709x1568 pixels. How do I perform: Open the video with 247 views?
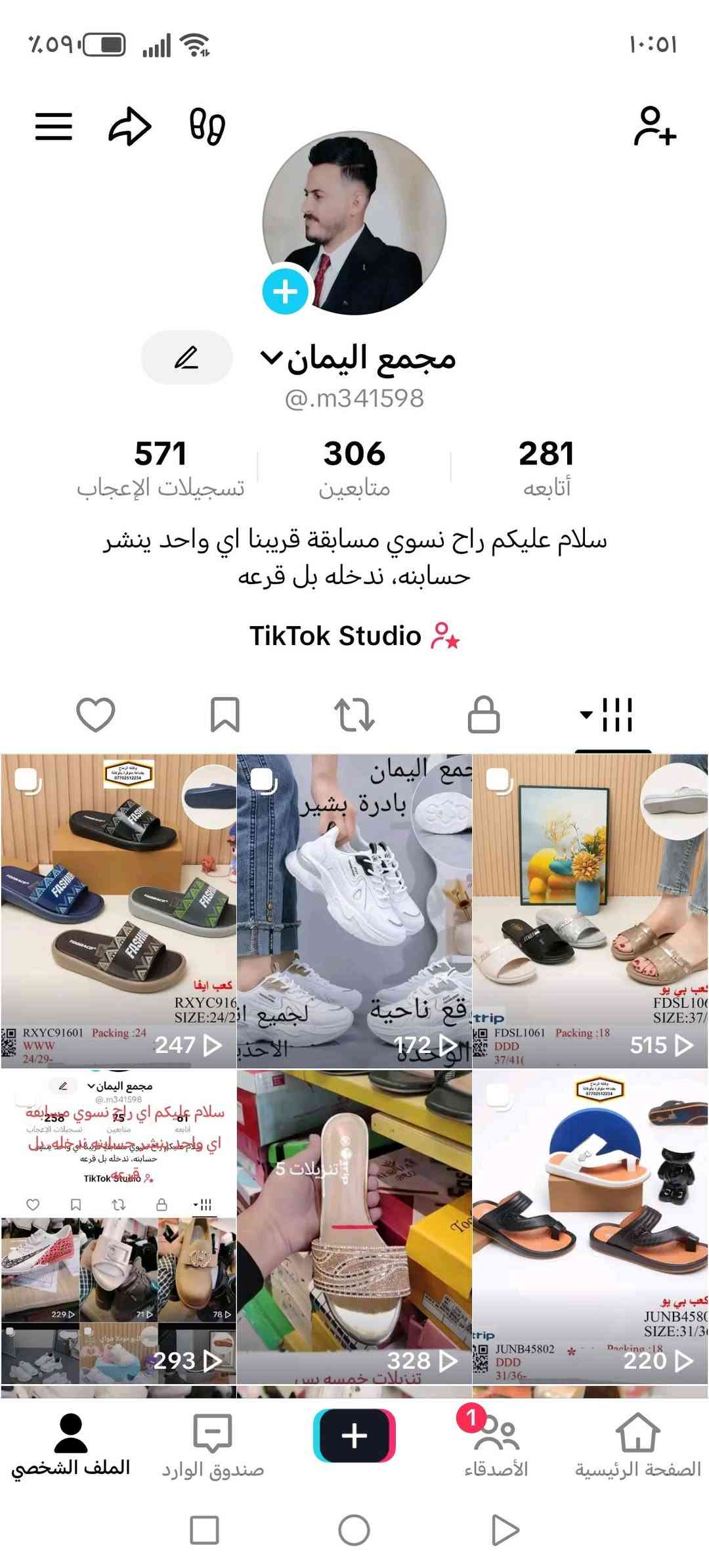point(118,911)
